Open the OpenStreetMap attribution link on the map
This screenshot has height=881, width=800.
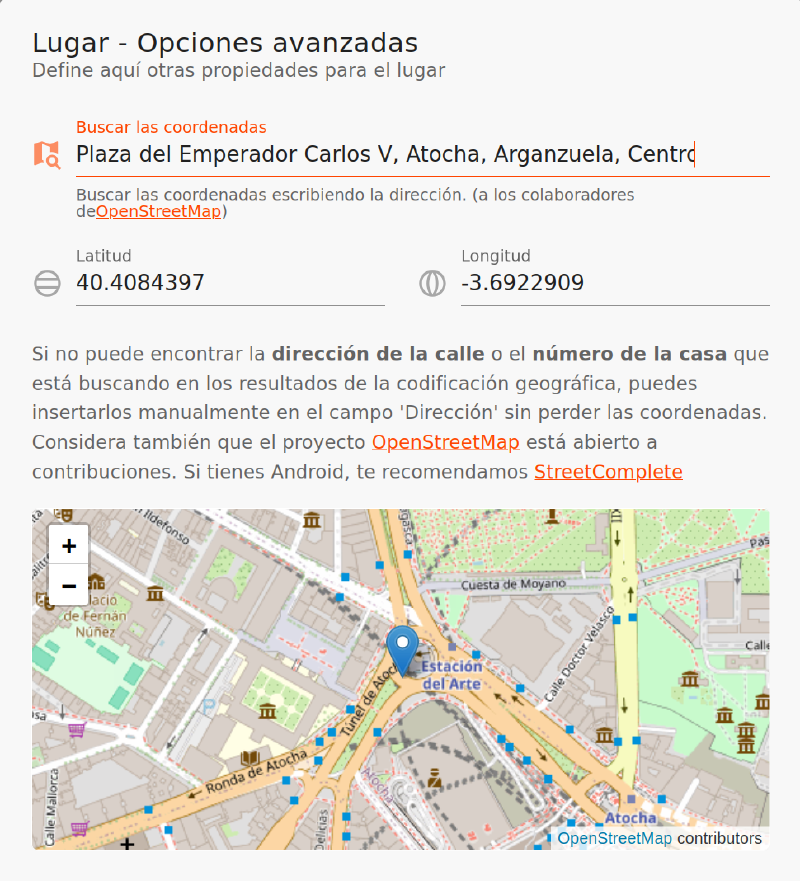614,838
